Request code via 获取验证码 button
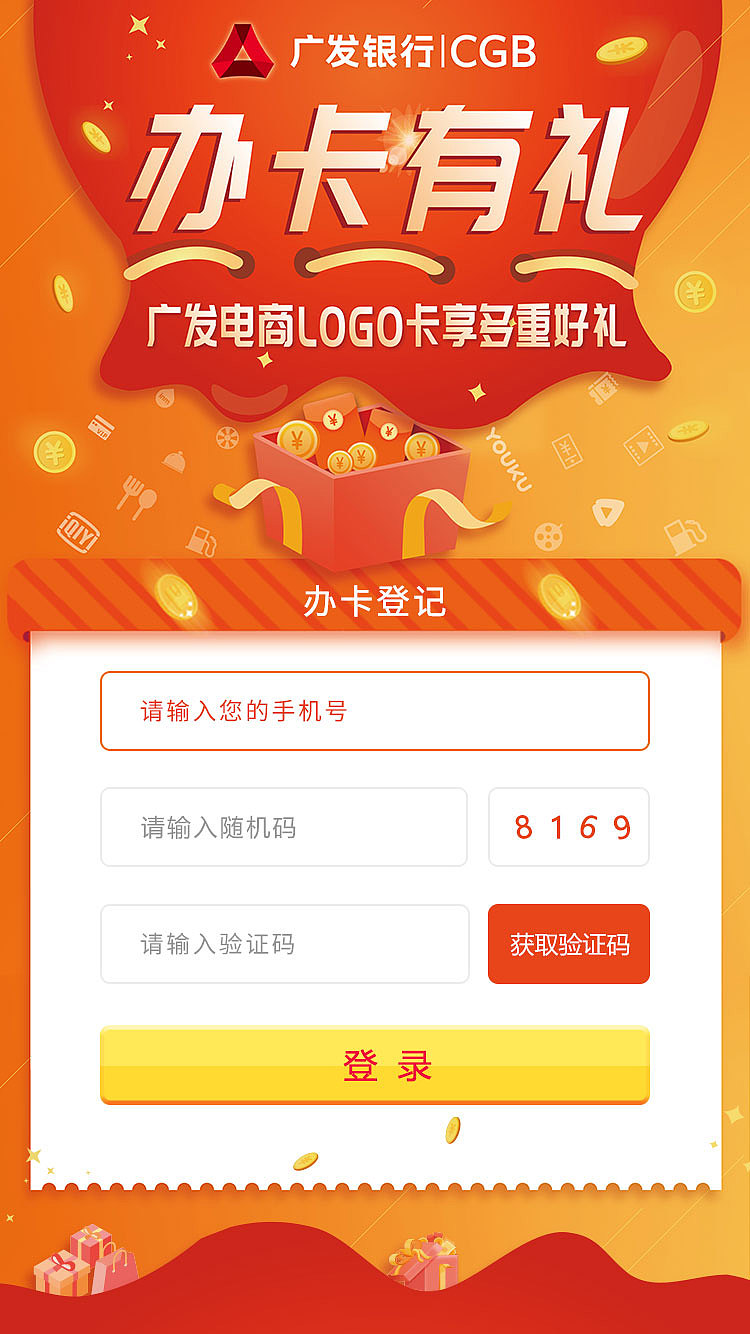This screenshot has height=1334, width=750. click(569, 944)
